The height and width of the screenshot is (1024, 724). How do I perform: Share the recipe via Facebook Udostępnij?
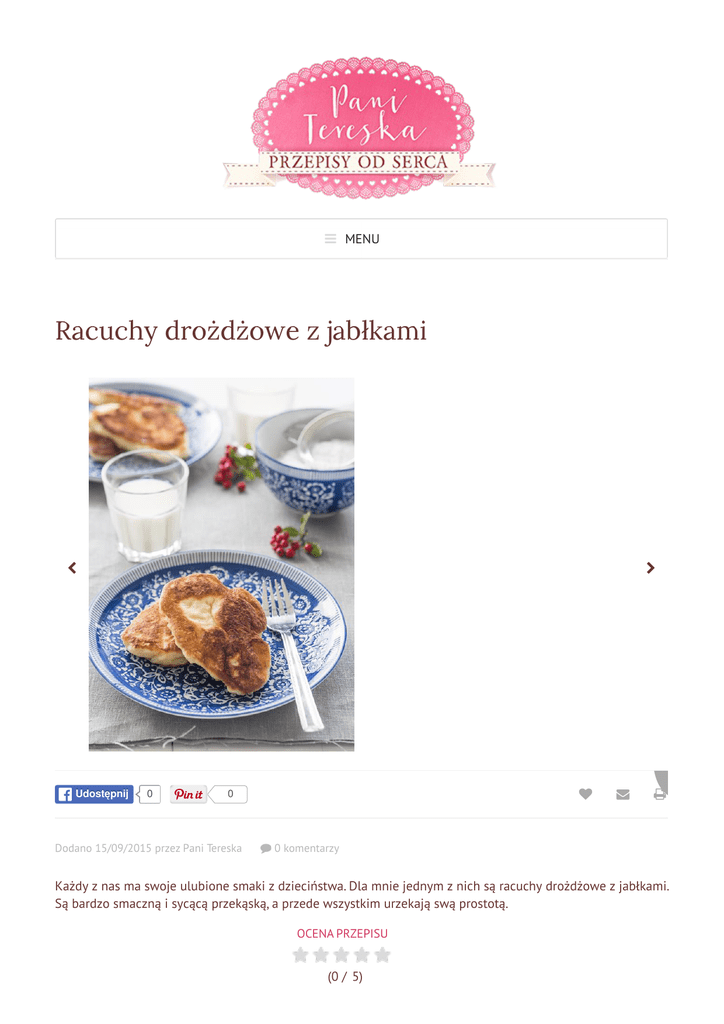click(94, 794)
